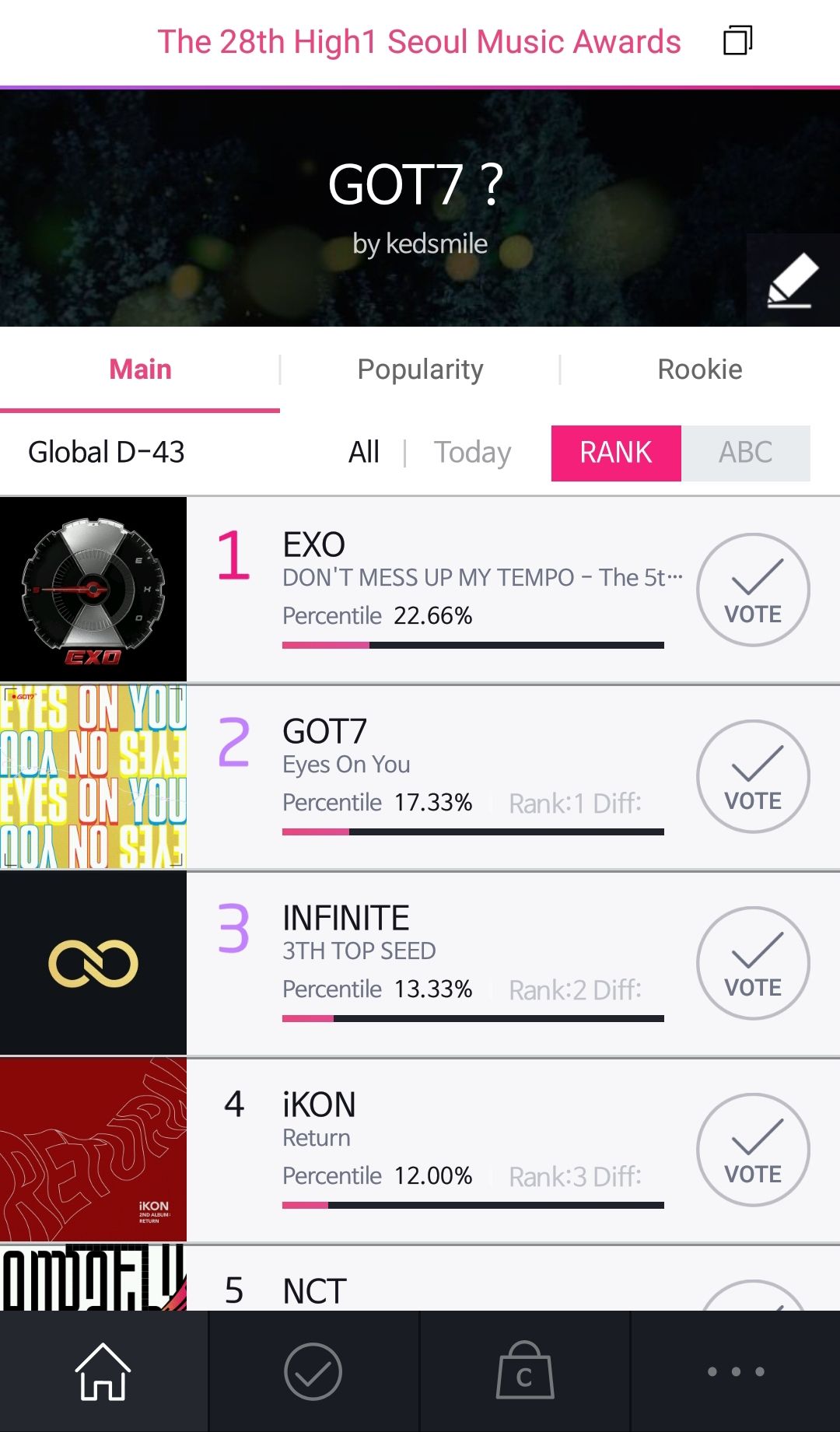840x1432 pixels.
Task: Open the iKON Return album cover
Action: (93, 1150)
